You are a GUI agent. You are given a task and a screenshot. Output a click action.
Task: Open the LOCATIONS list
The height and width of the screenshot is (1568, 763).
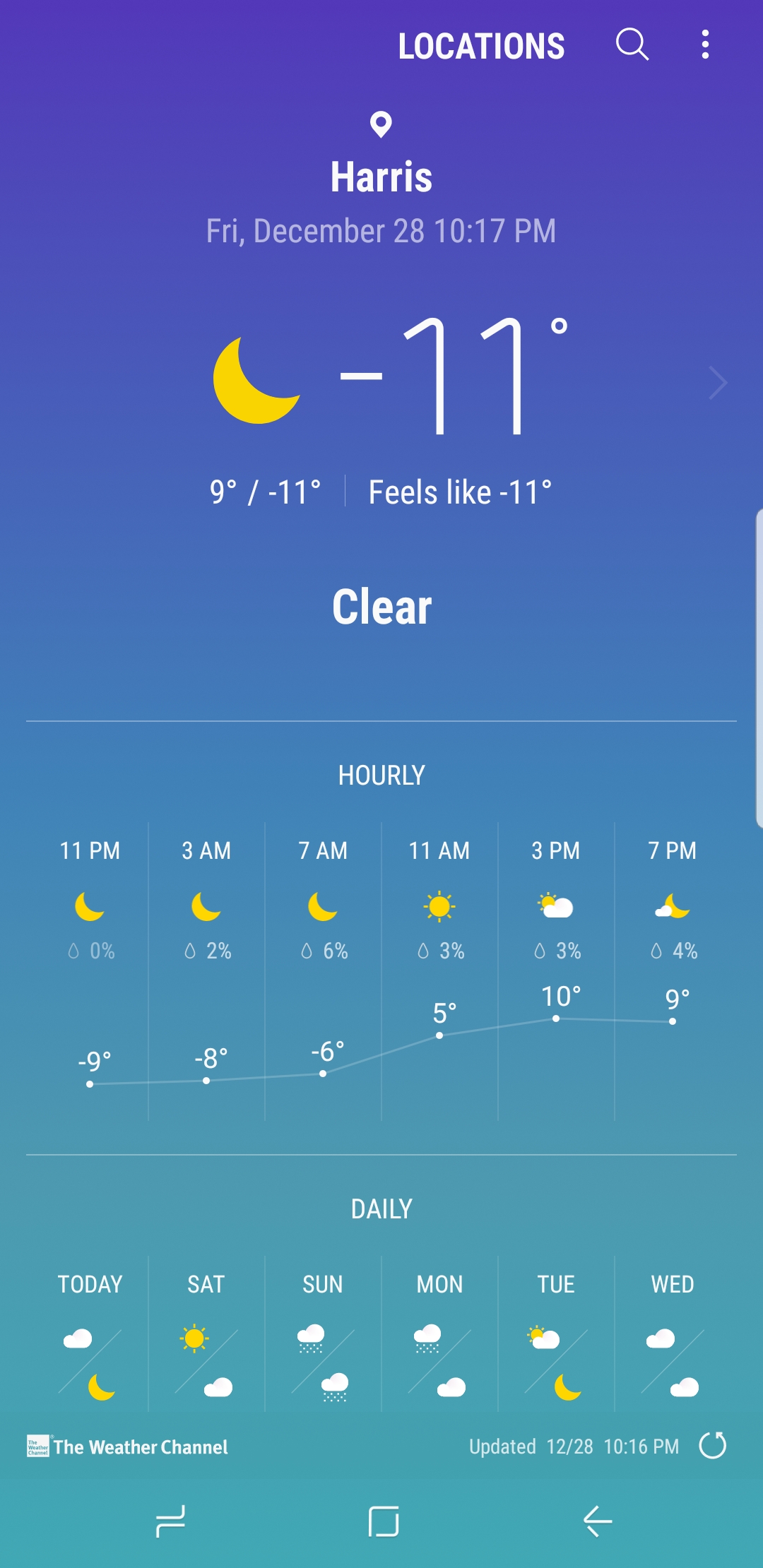pyautogui.click(x=481, y=47)
